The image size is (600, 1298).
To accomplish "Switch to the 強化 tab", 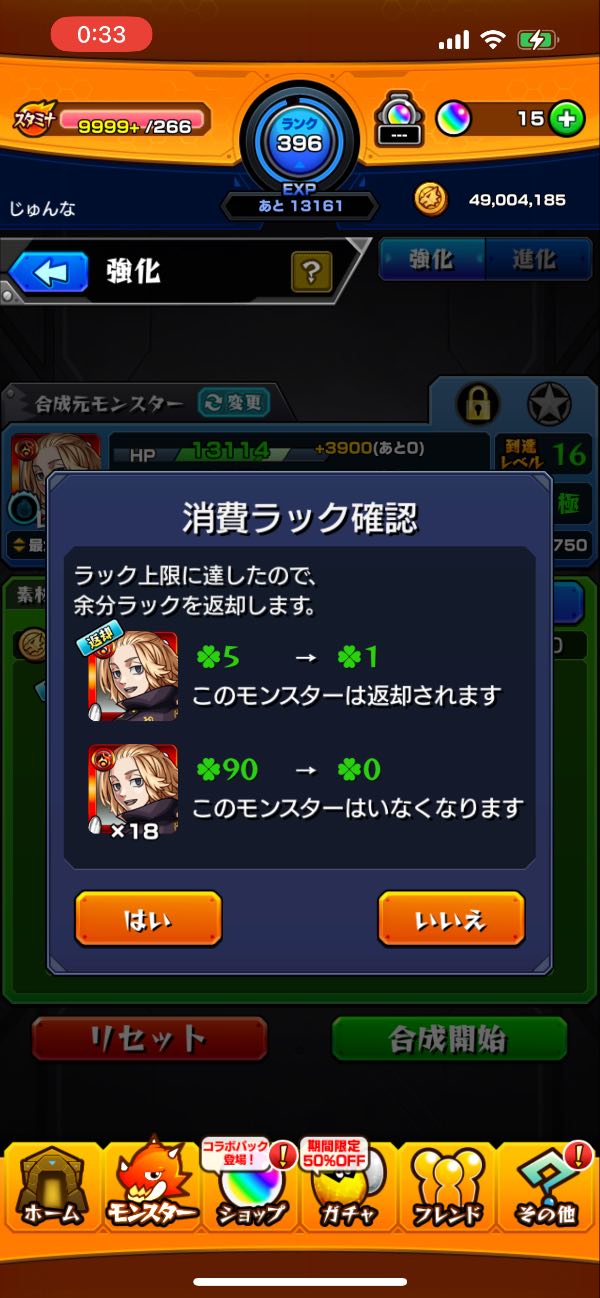I will 431,259.
